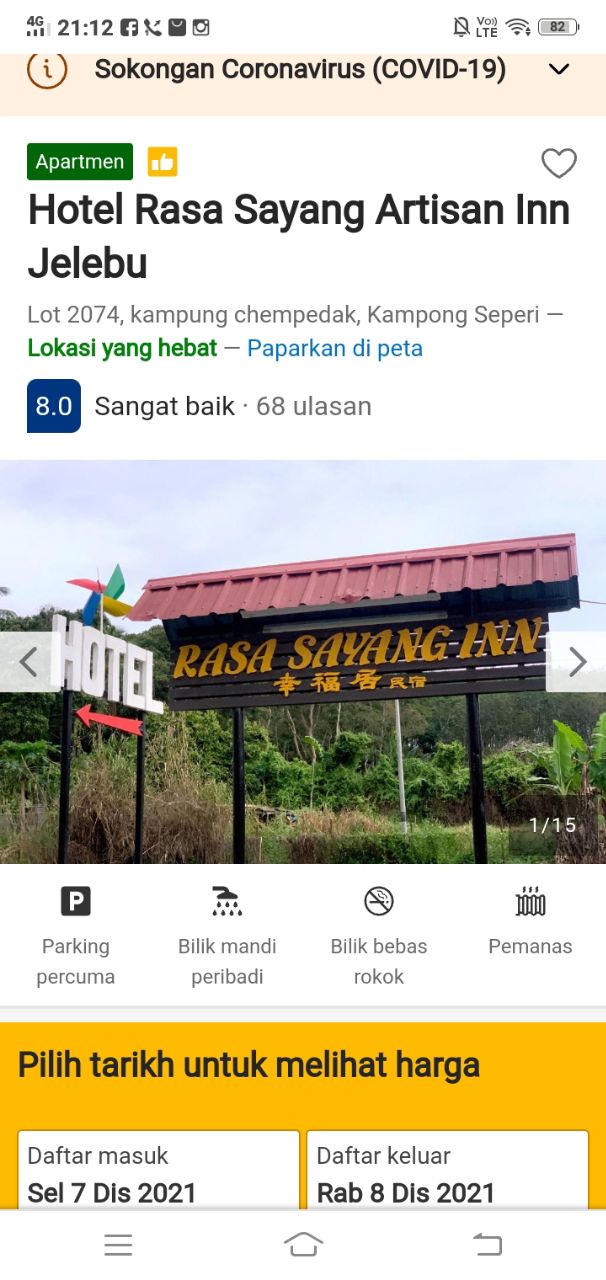Show next hotel photo
This screenshot has height=1280, width=606.
[577, 662]
